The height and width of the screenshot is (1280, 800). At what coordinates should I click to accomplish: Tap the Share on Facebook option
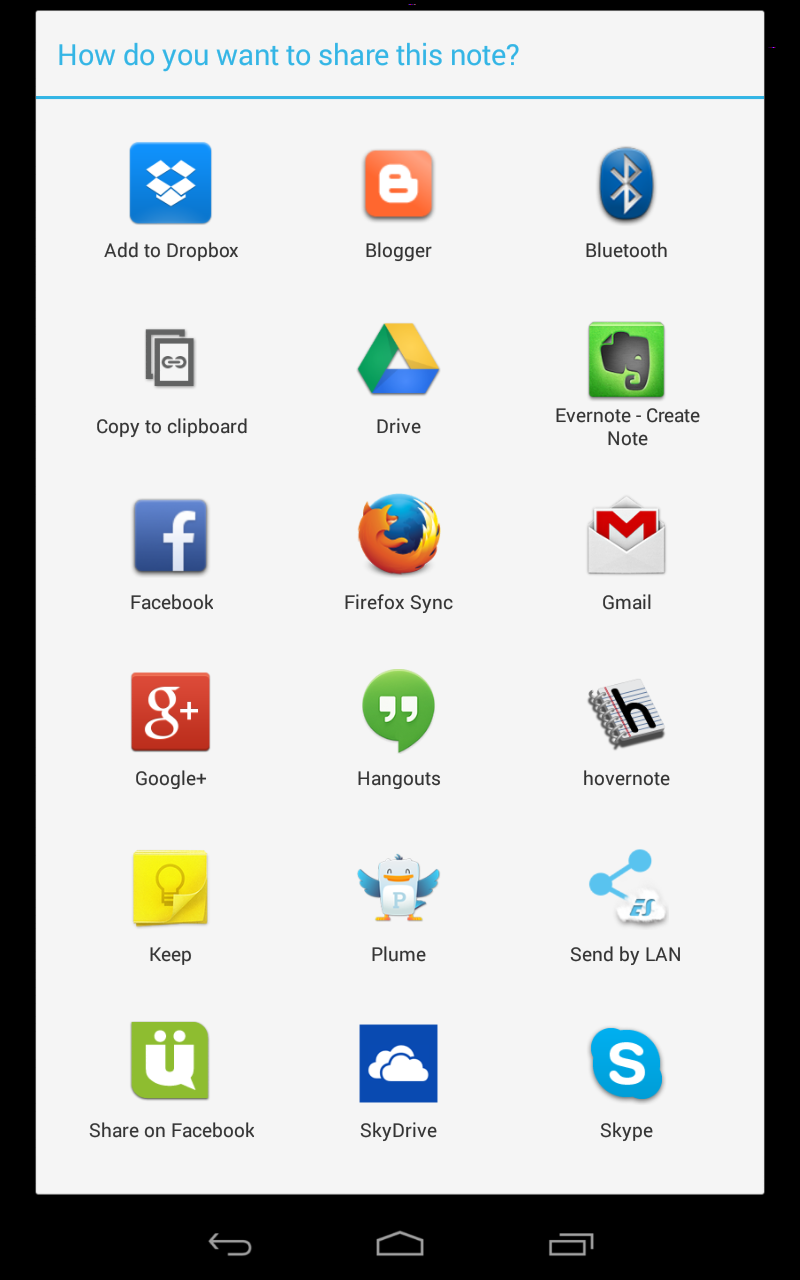point(171,1081)
